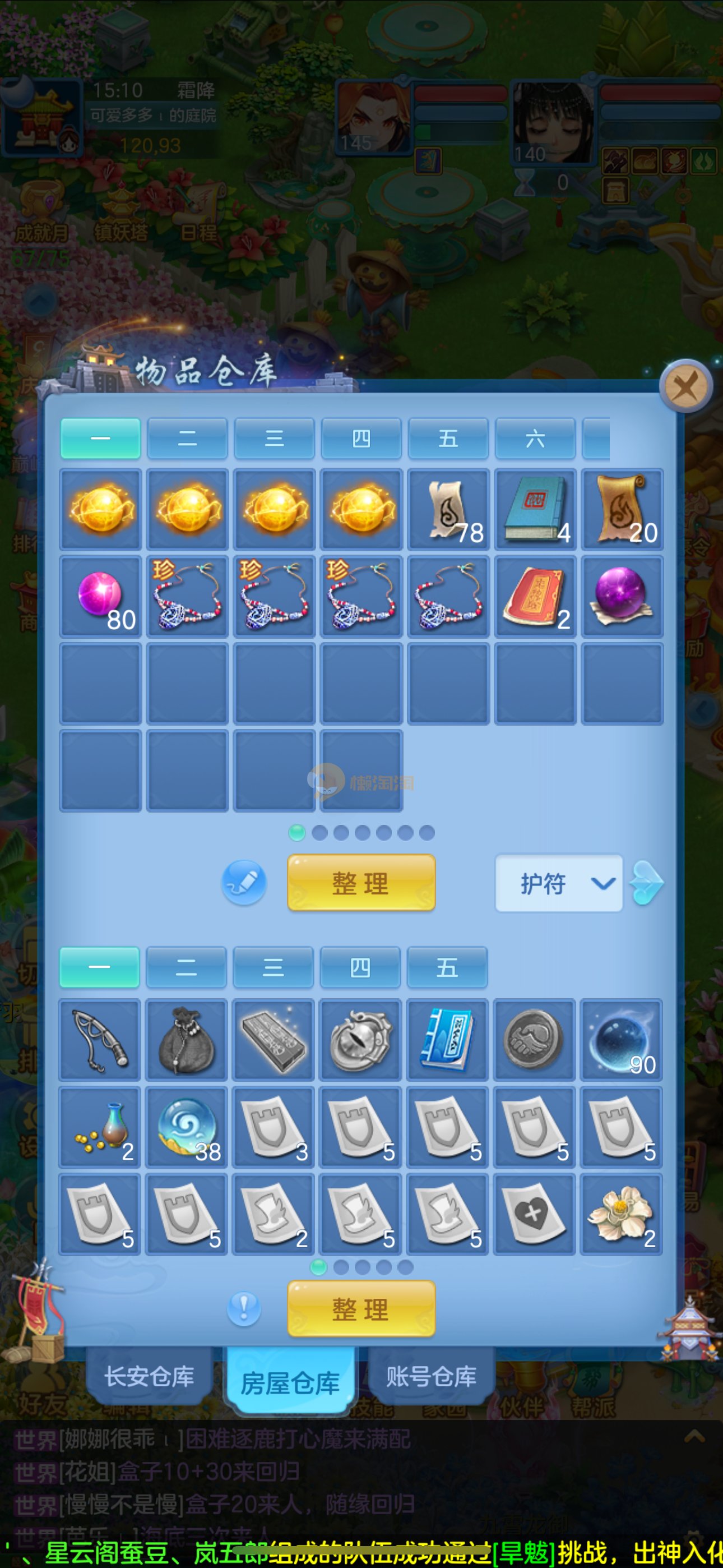Switch to 长安仓库 tab
The height and width of the screenshot is (1568, 723).
tap(149, 1377)
